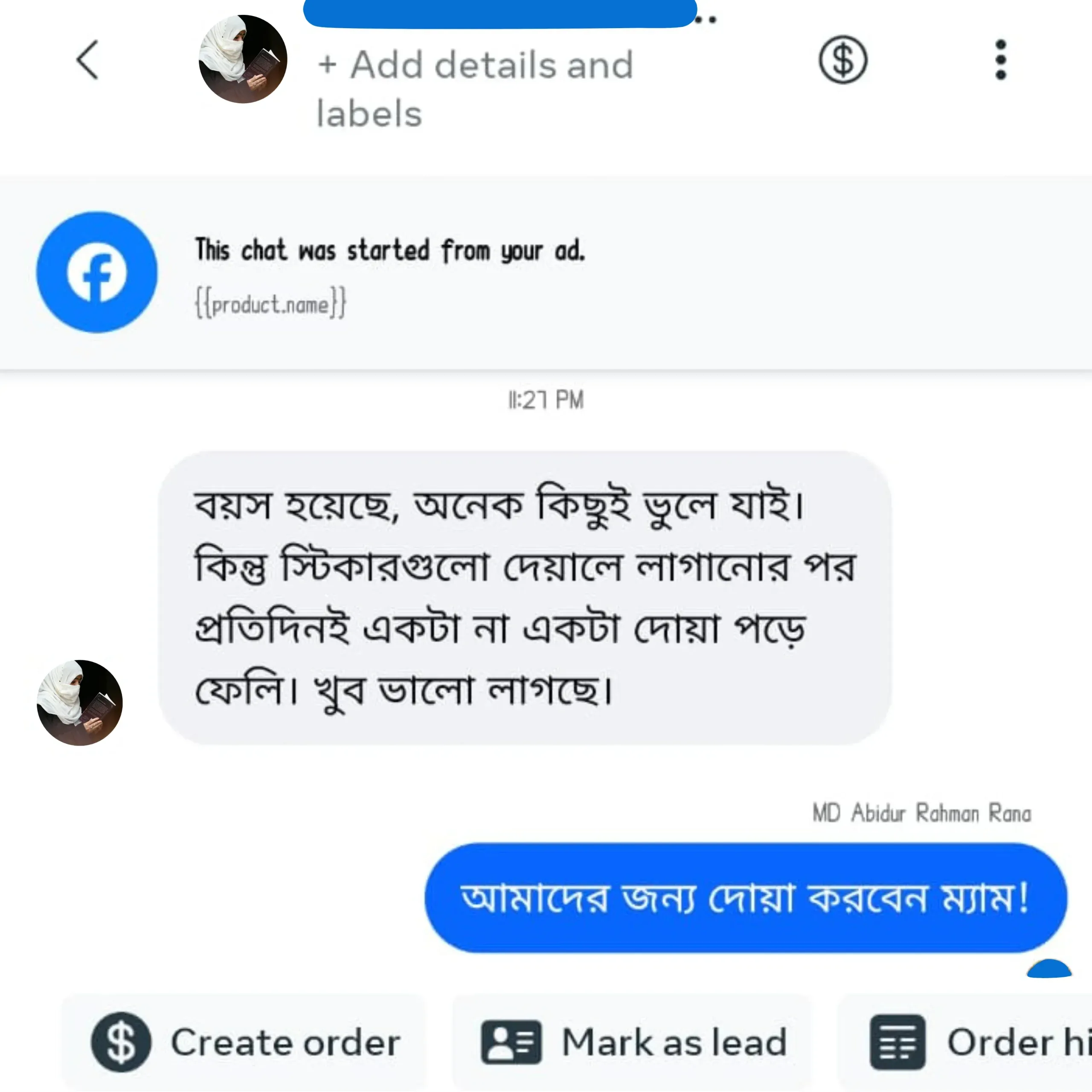The width and height of the screenshot is (1092, 1092).
Task: Open the dollar sign icon in header
Action: coord(843,60)
